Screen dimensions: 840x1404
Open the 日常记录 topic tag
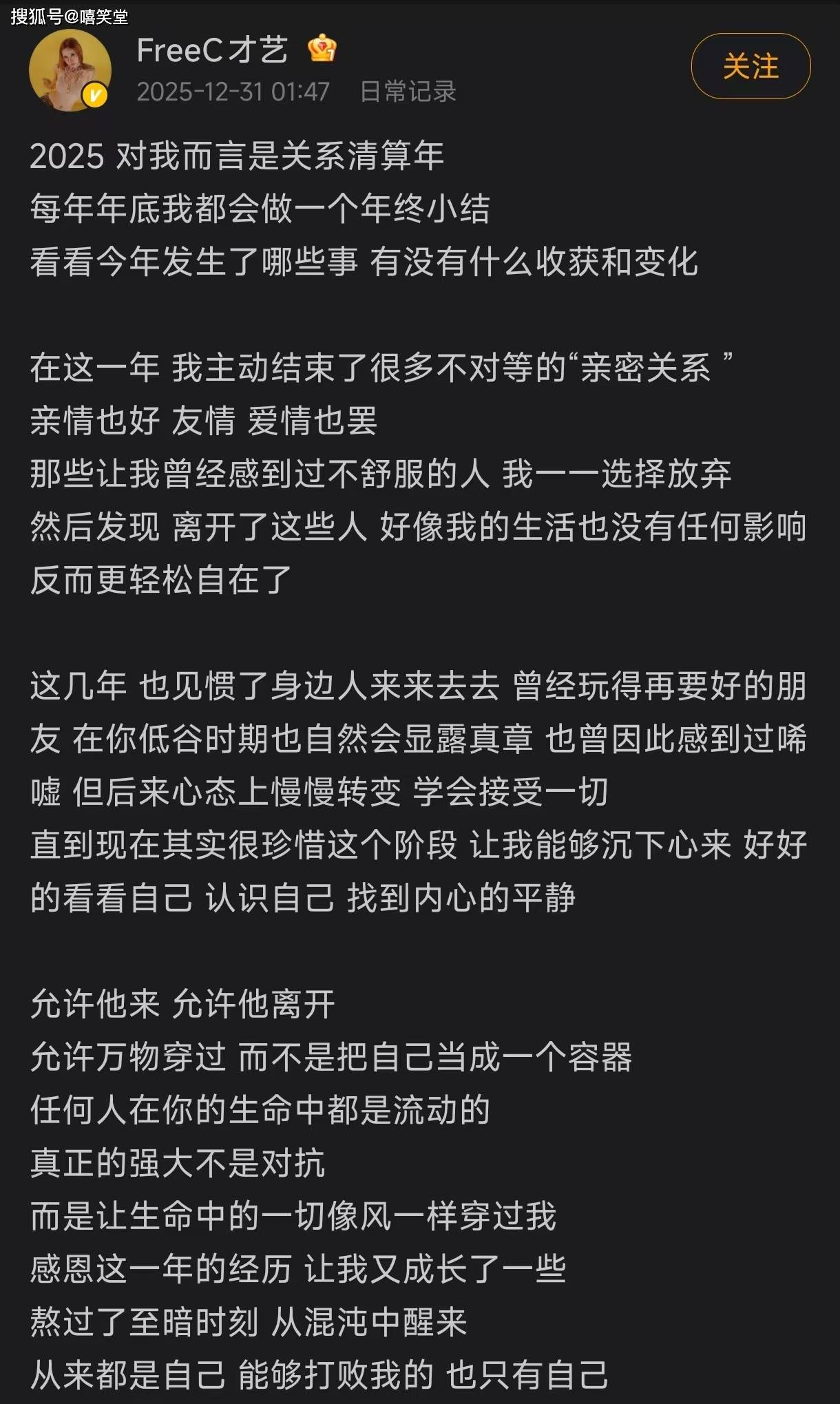tap(408, 92)
